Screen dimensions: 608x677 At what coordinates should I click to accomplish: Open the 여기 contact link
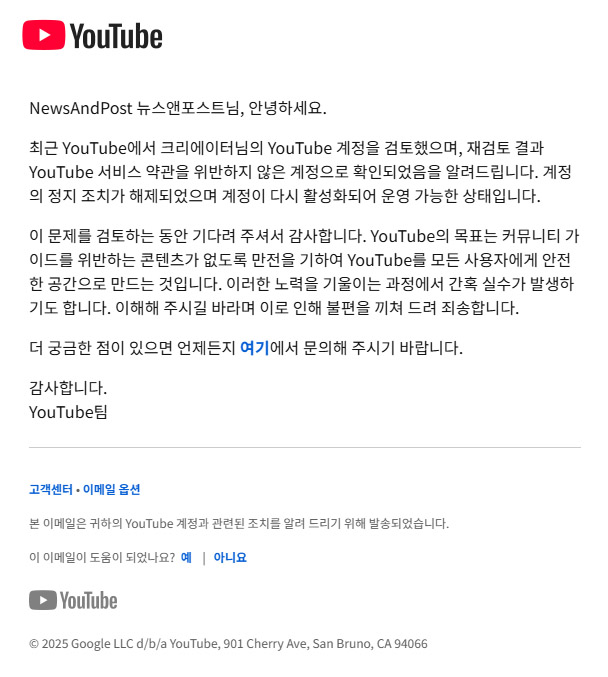pos(254,348)
